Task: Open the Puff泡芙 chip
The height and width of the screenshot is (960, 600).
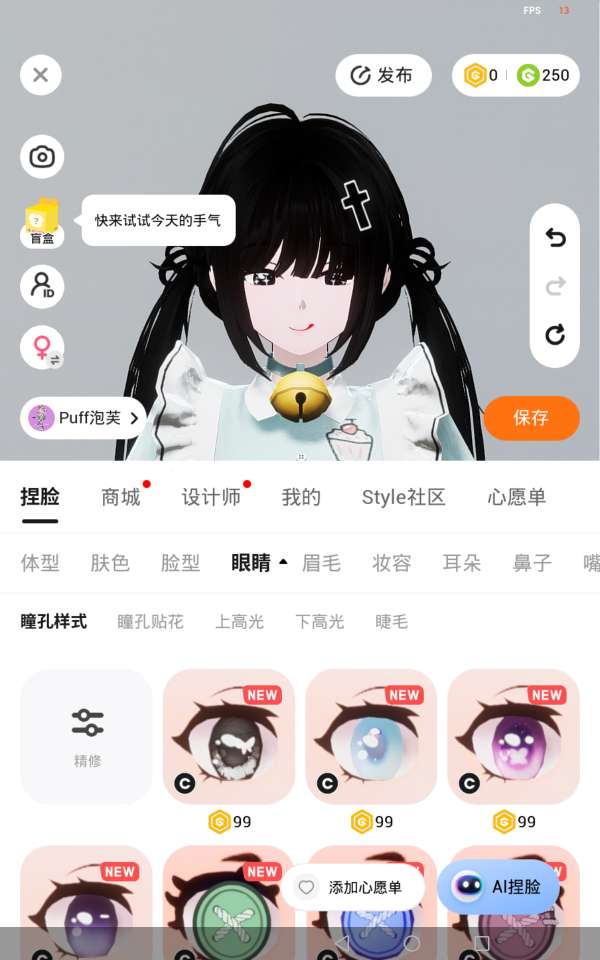Action: (x=83, y=418)
